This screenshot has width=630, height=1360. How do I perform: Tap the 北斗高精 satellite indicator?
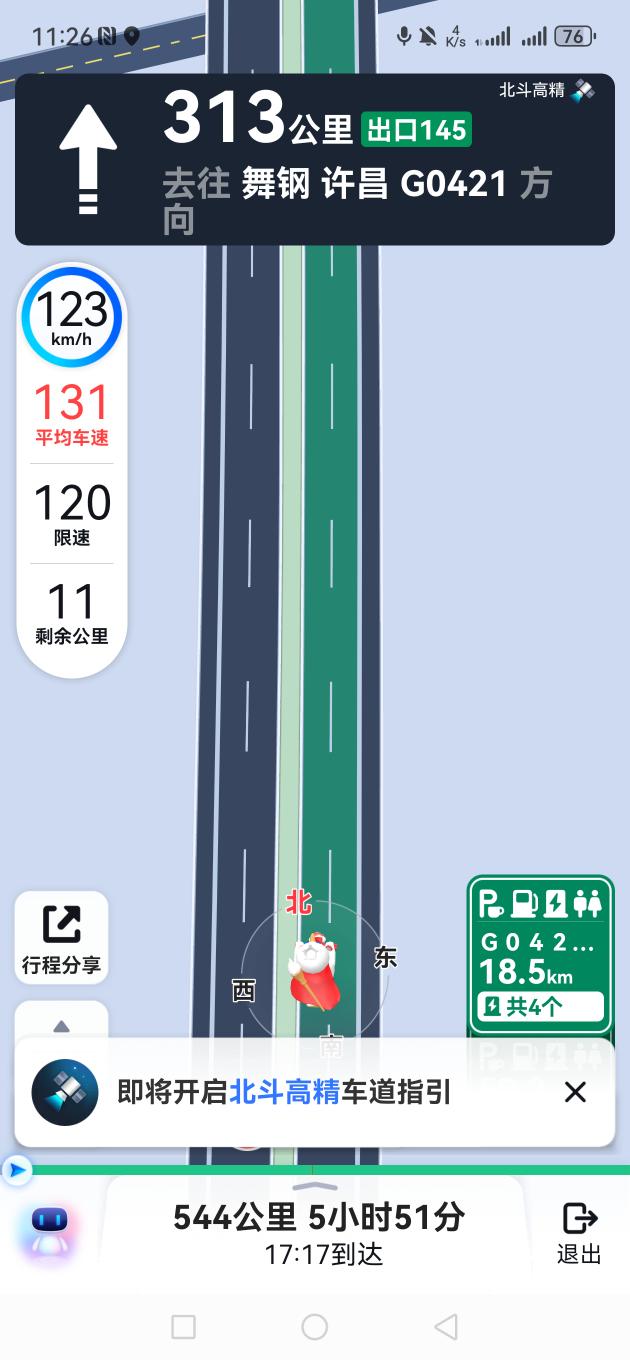pos(547,90)
